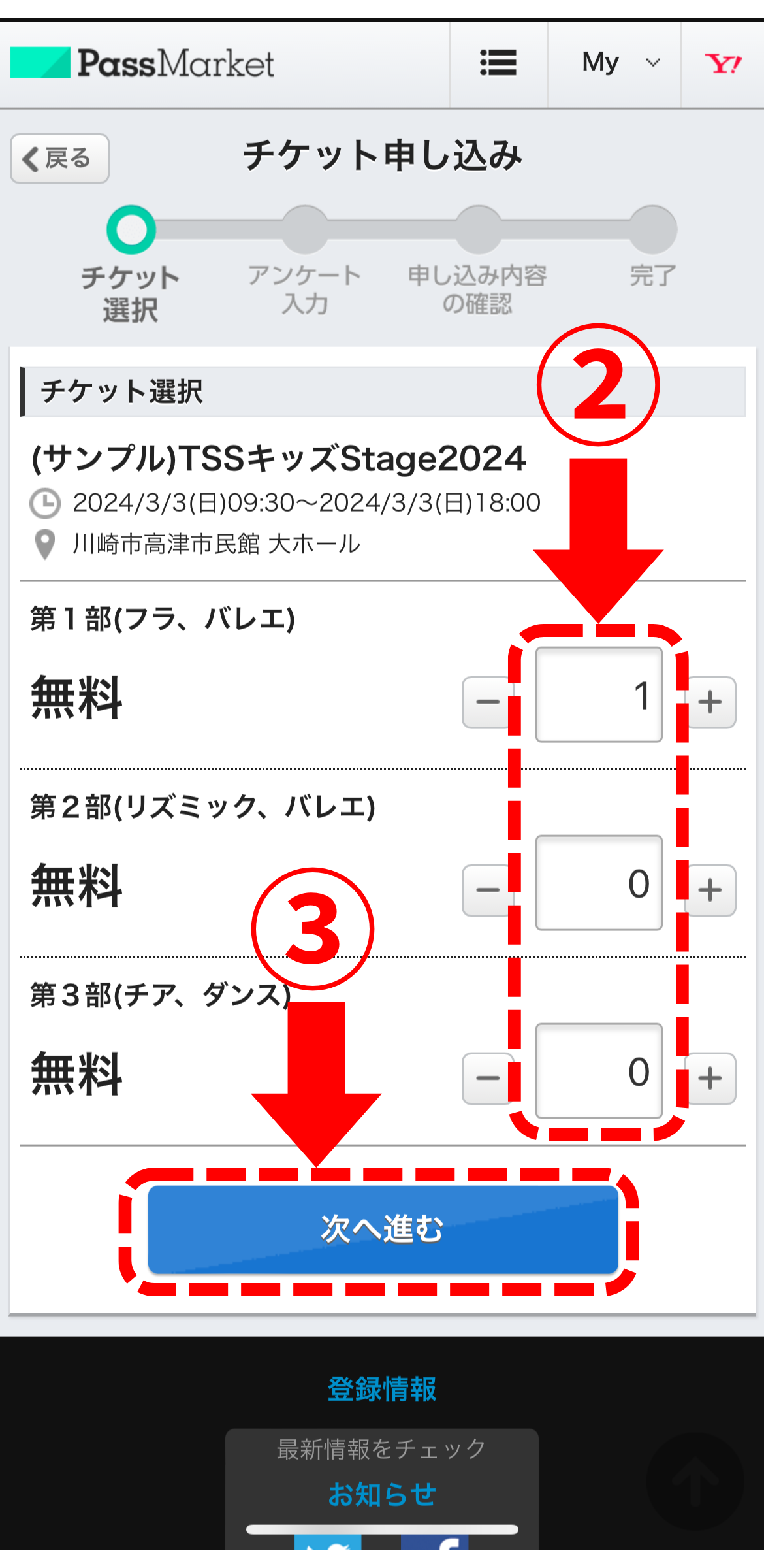Edit the quantity field for 第1部
This screenshot has width=764, height=1568.
599,694
